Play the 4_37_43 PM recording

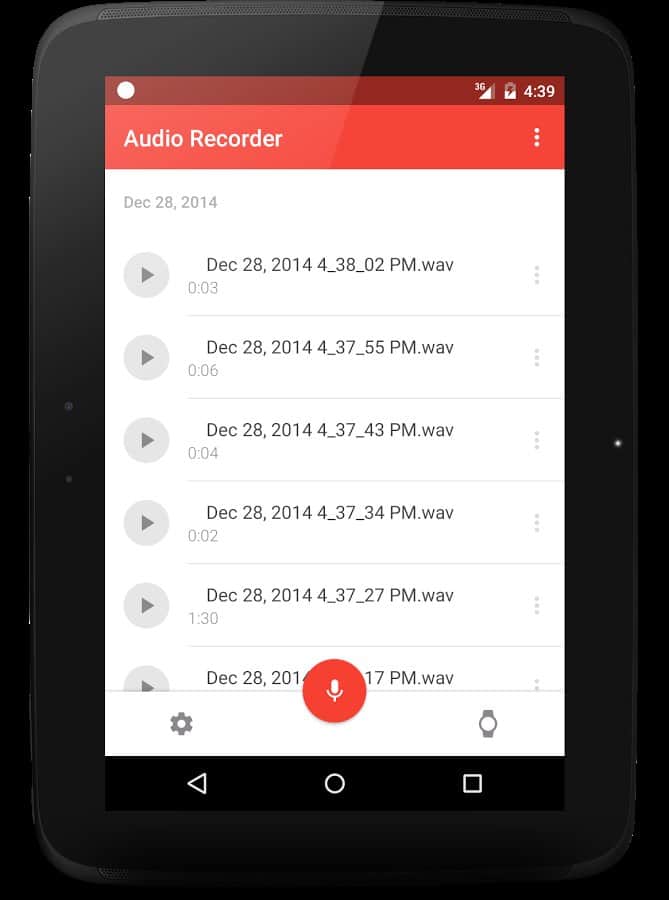[x=146, y=440]
